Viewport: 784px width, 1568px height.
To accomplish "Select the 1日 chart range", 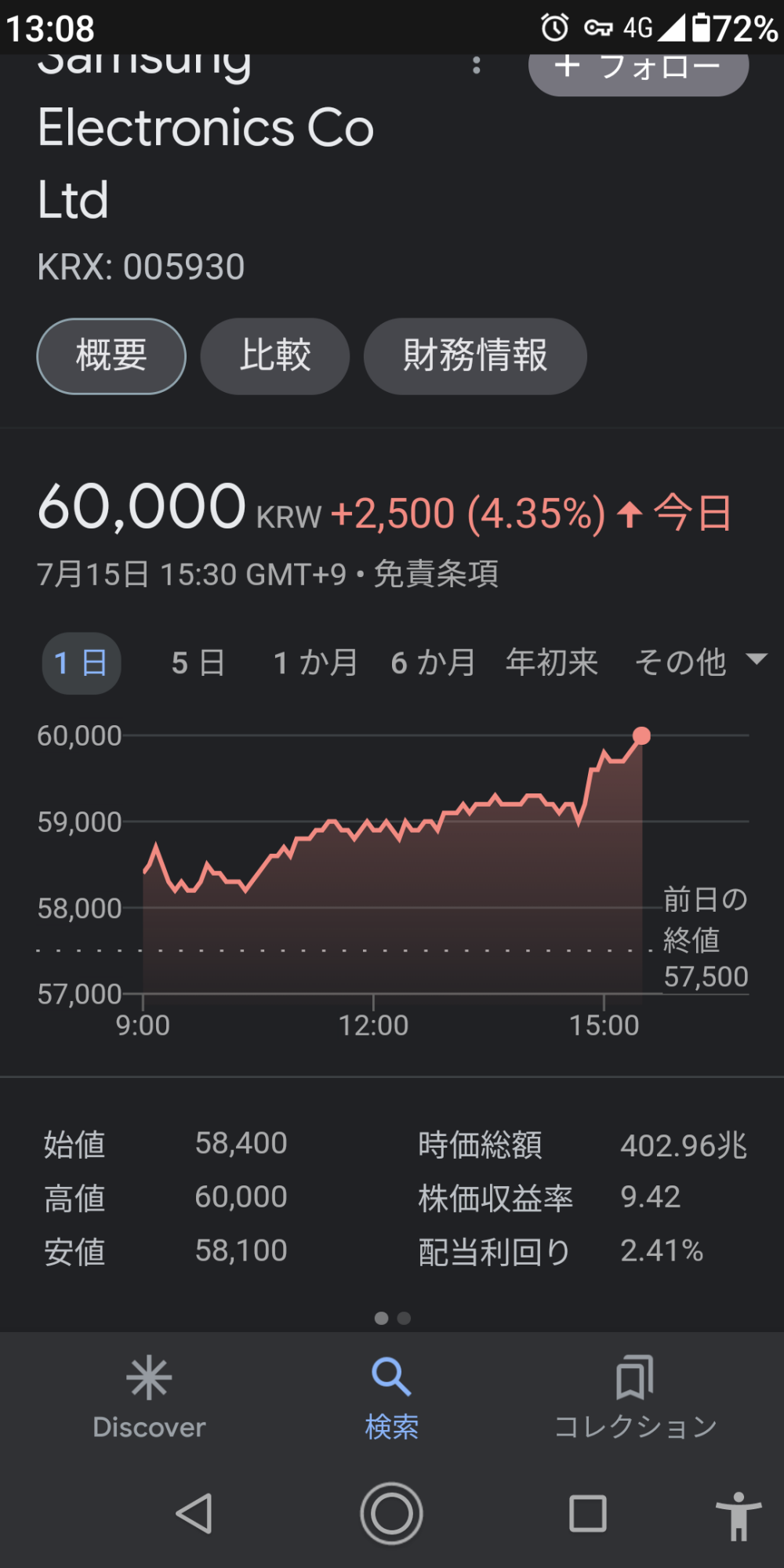I will [82, 663].
